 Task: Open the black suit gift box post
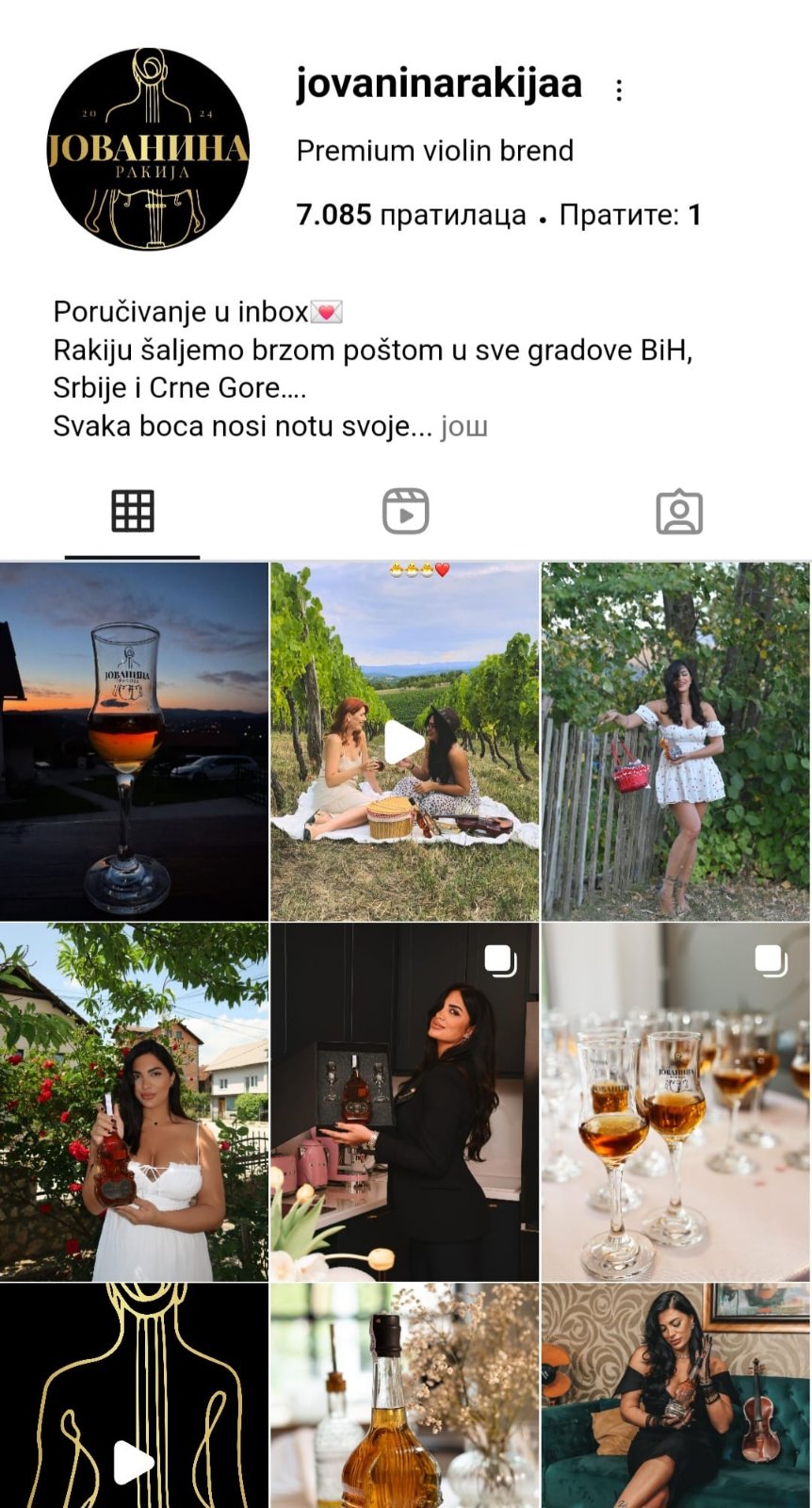point(405,1102)
